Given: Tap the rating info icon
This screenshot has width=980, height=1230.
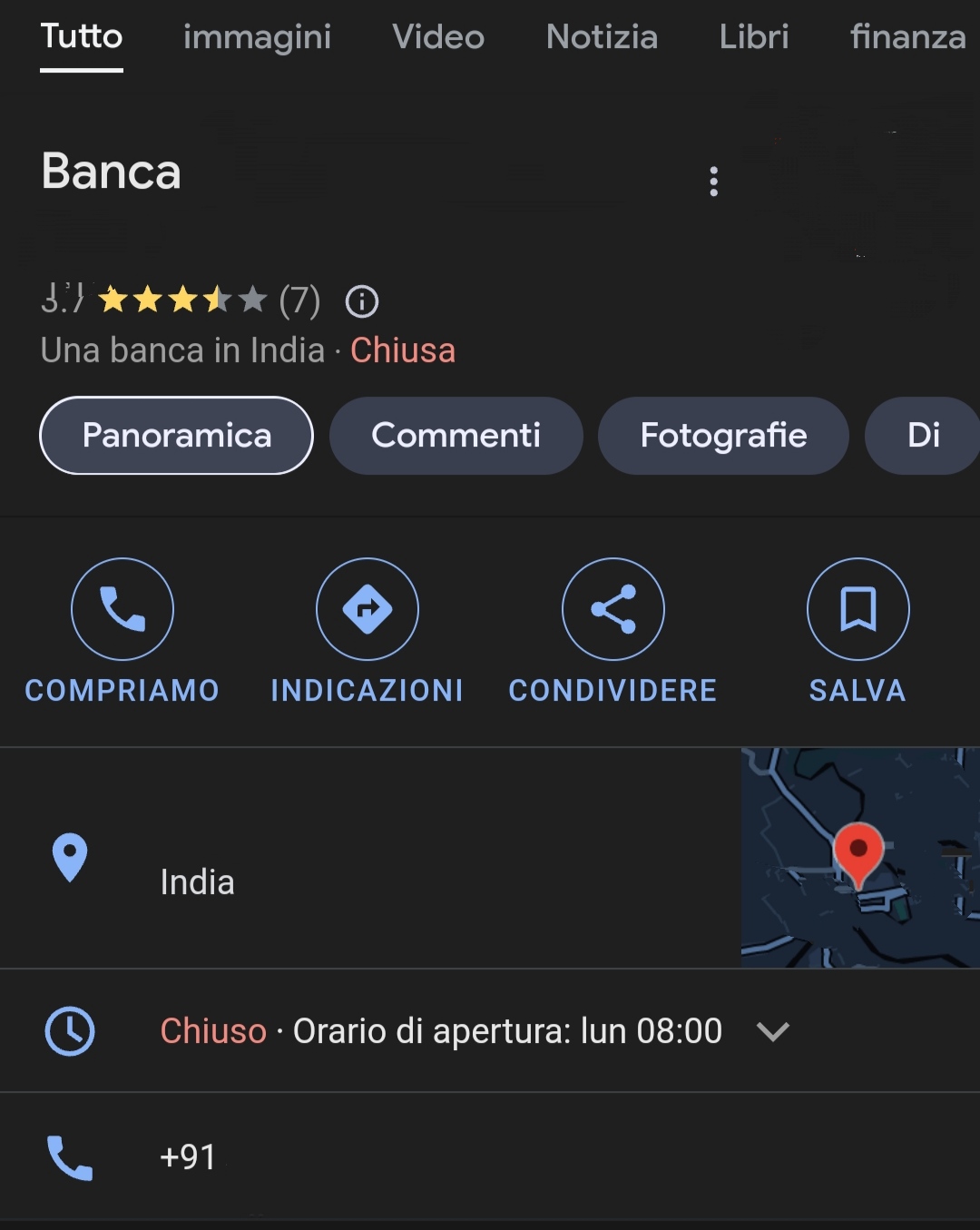Looking at the screenshot, I should pos(362,301).
